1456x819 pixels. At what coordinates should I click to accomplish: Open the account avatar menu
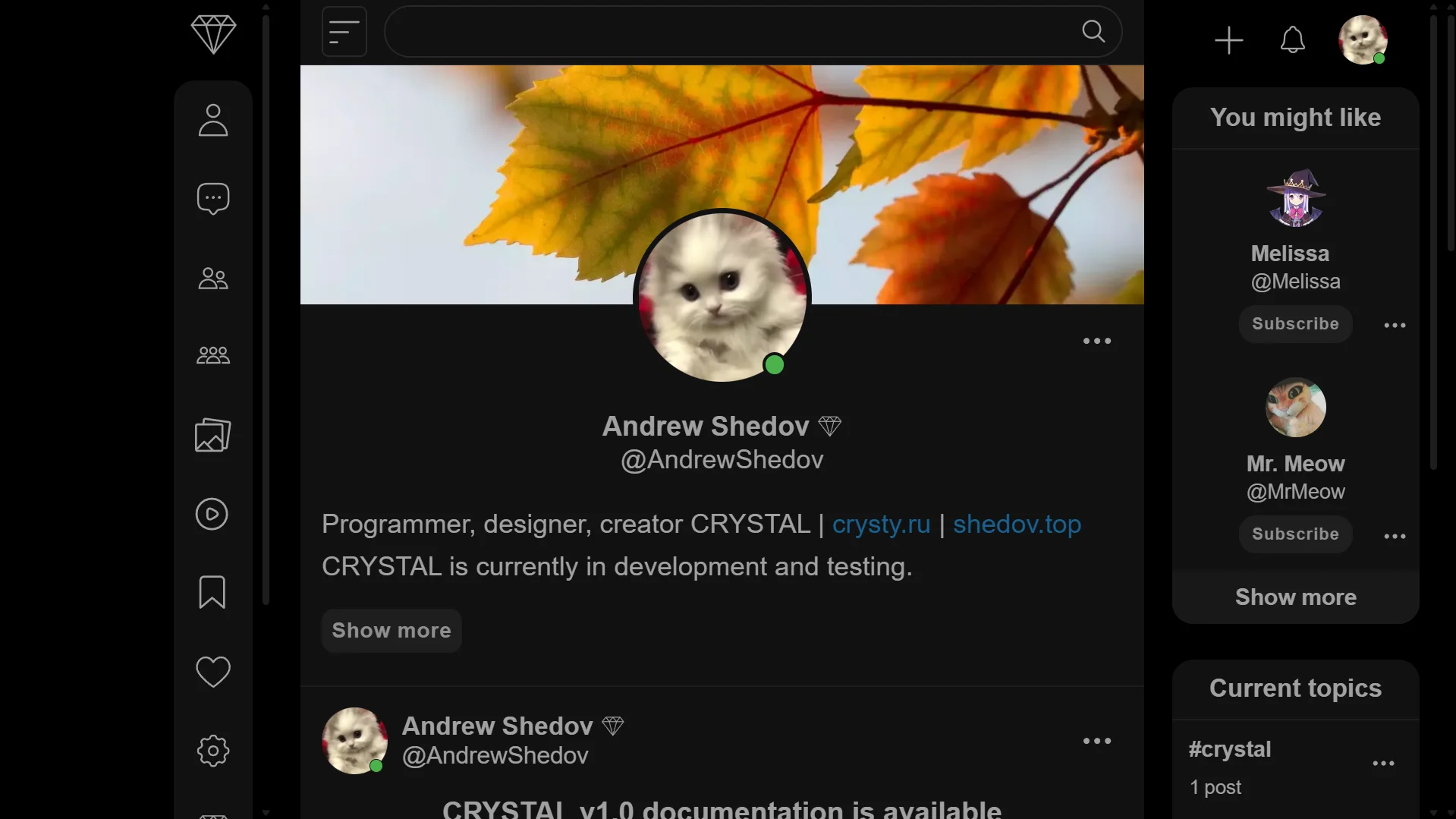click(1363, 40)
